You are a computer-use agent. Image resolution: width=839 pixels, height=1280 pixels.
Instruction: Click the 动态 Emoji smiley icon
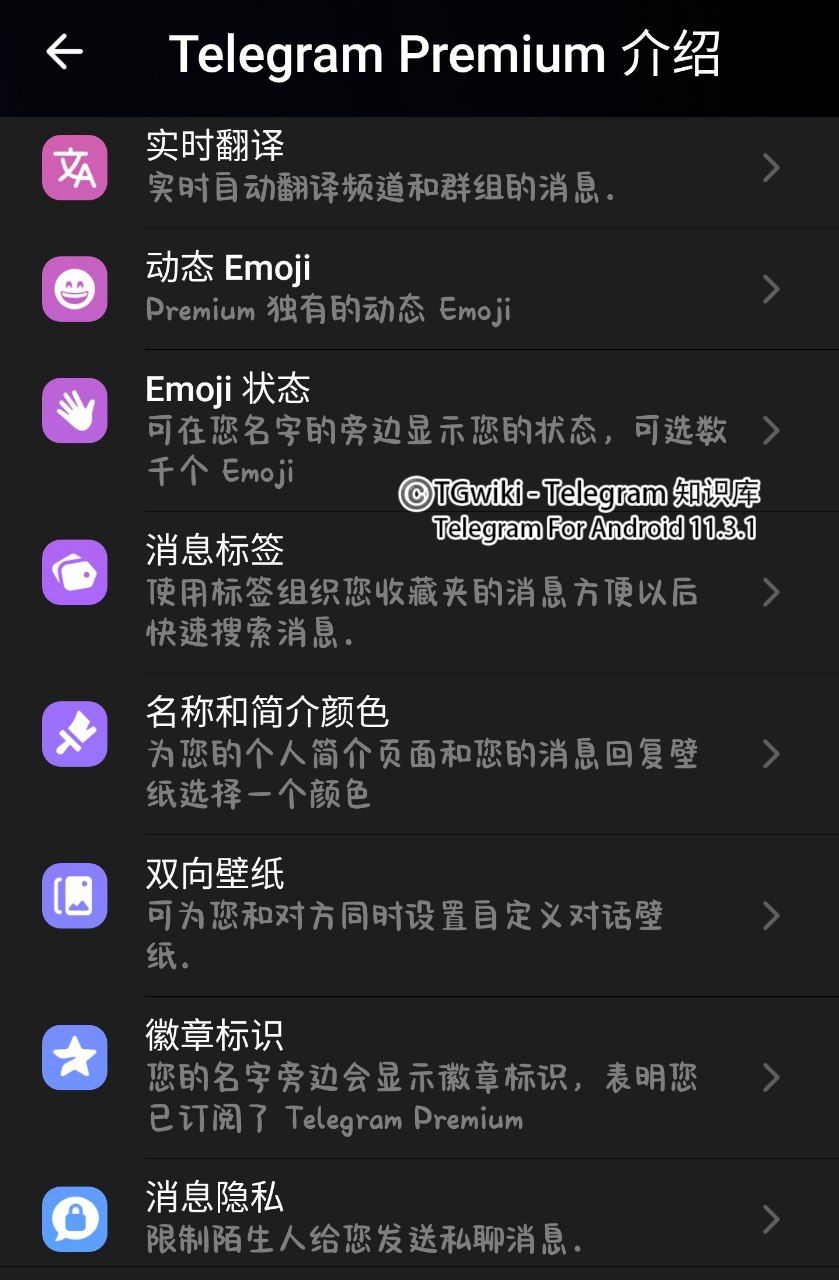tap(75, 289)
